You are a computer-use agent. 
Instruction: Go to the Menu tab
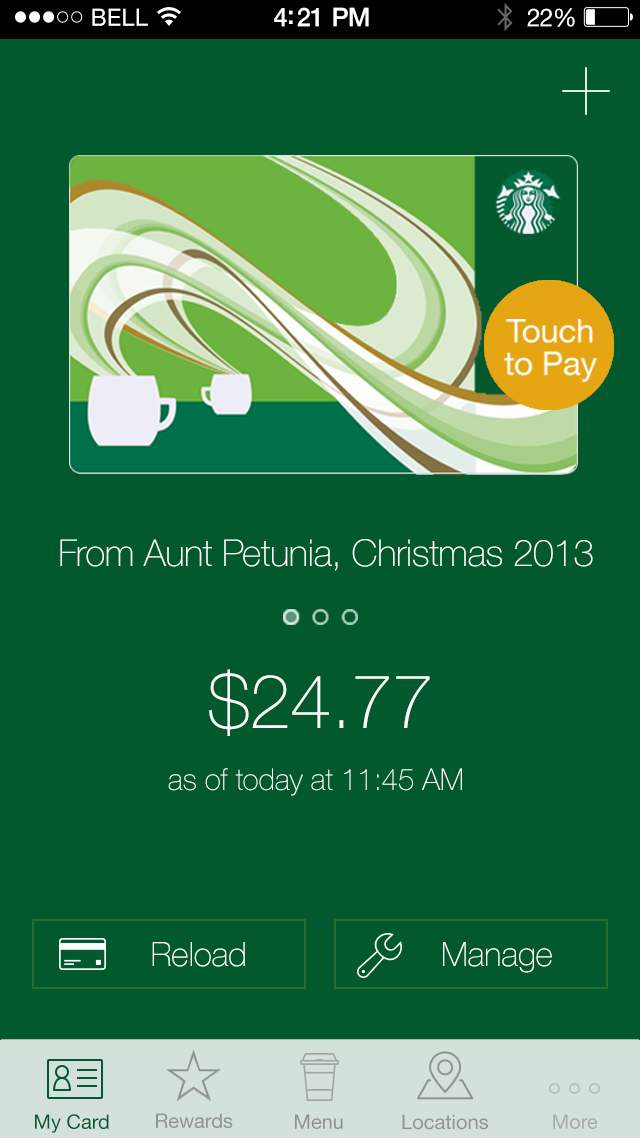(x=319, y=1091)
